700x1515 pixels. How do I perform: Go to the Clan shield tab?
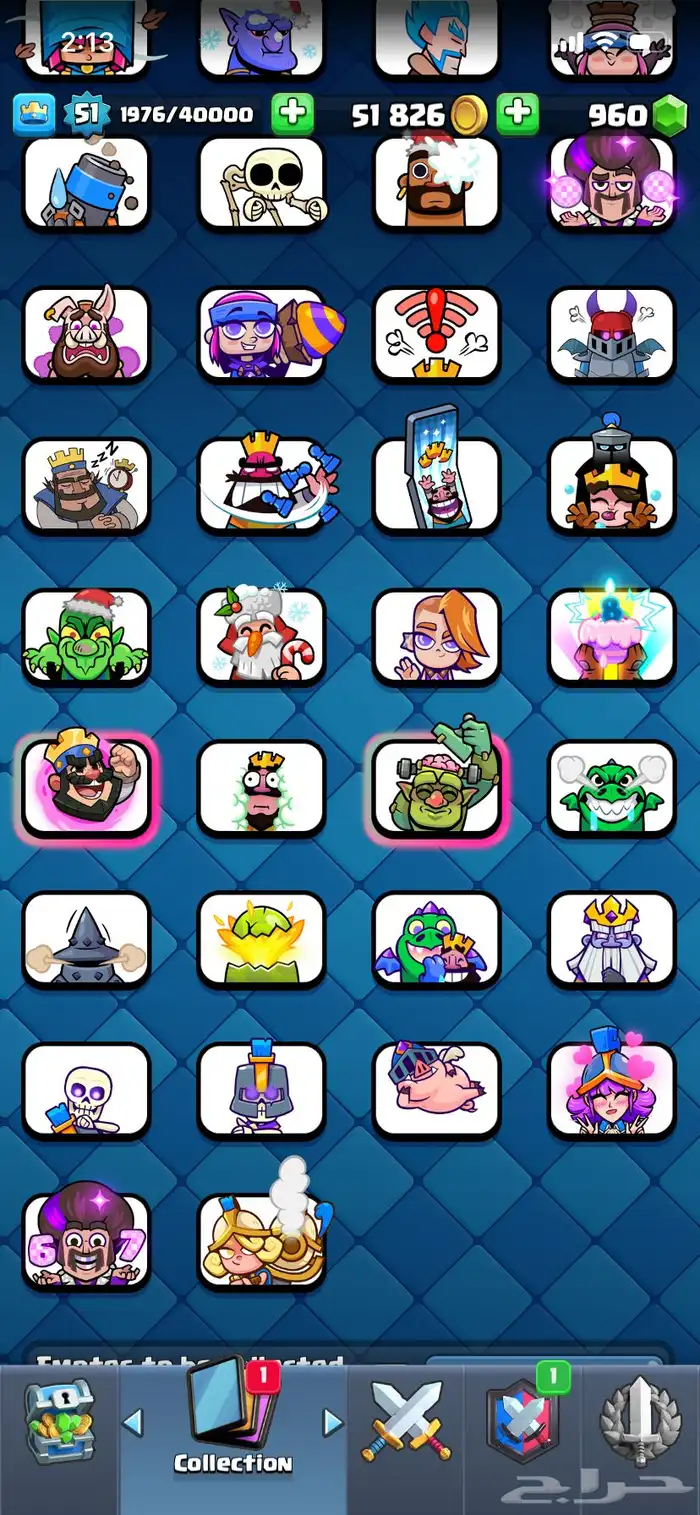[523, 1421]
